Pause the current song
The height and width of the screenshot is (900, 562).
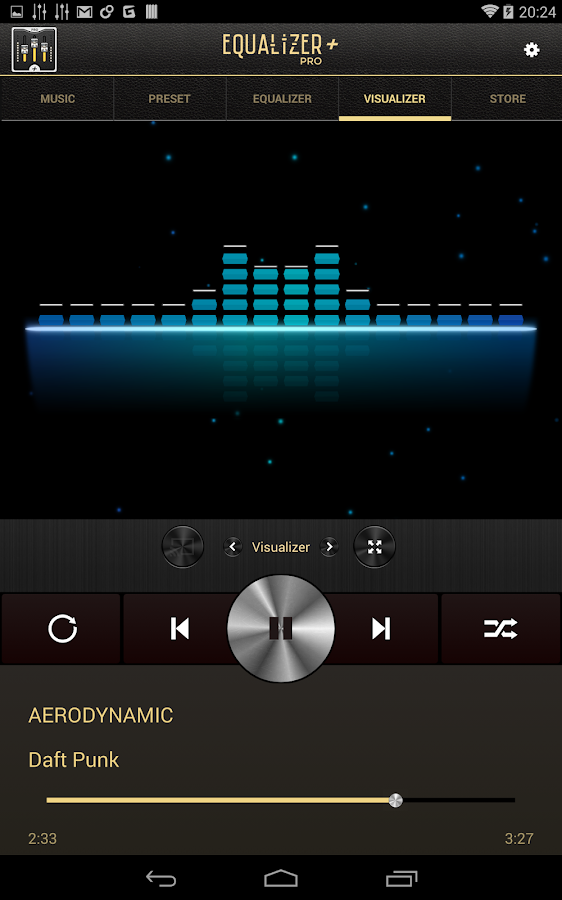click(x=281, y=628)
